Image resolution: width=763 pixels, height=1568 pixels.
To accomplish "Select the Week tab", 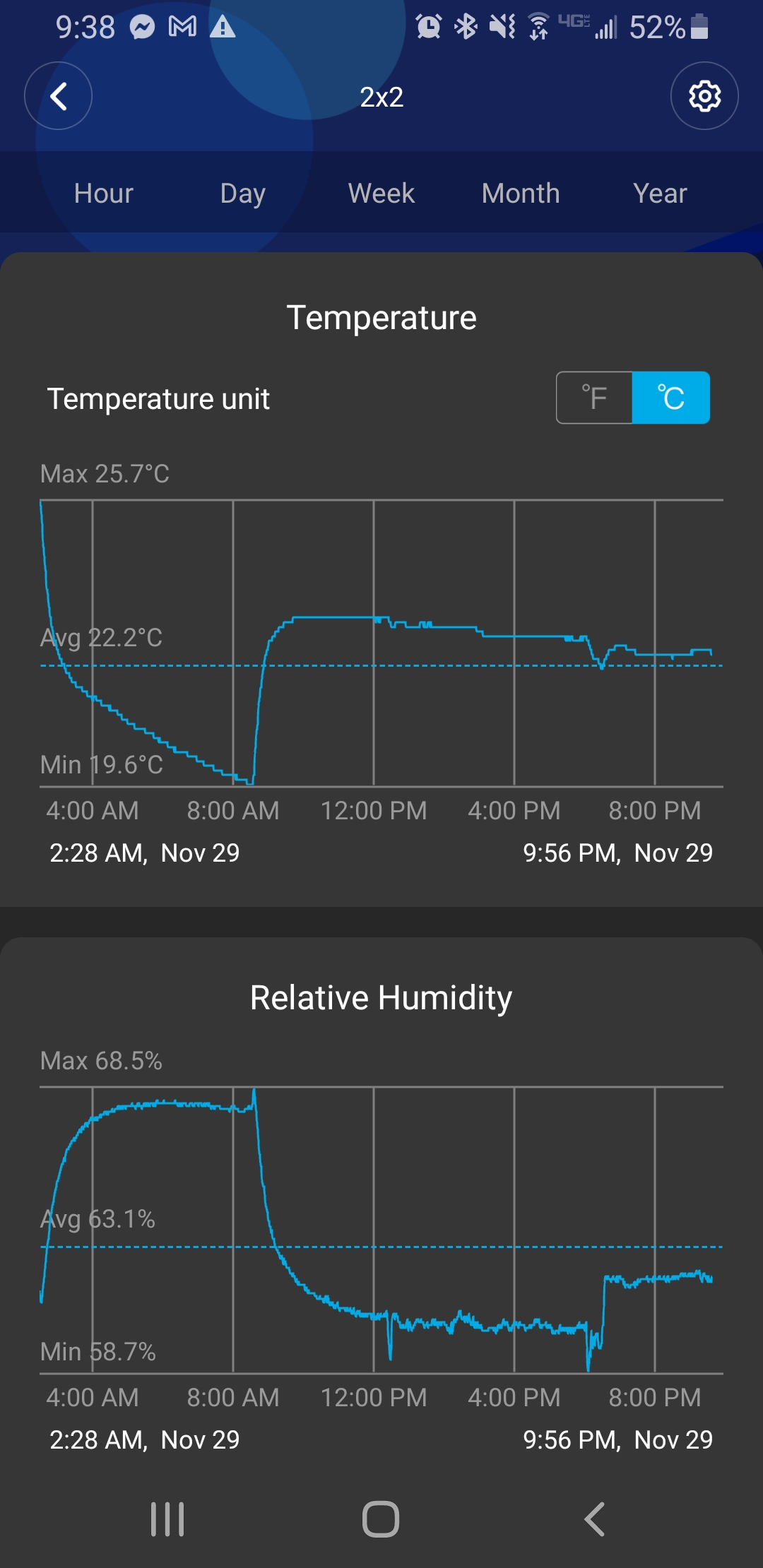I will [381, 194].
